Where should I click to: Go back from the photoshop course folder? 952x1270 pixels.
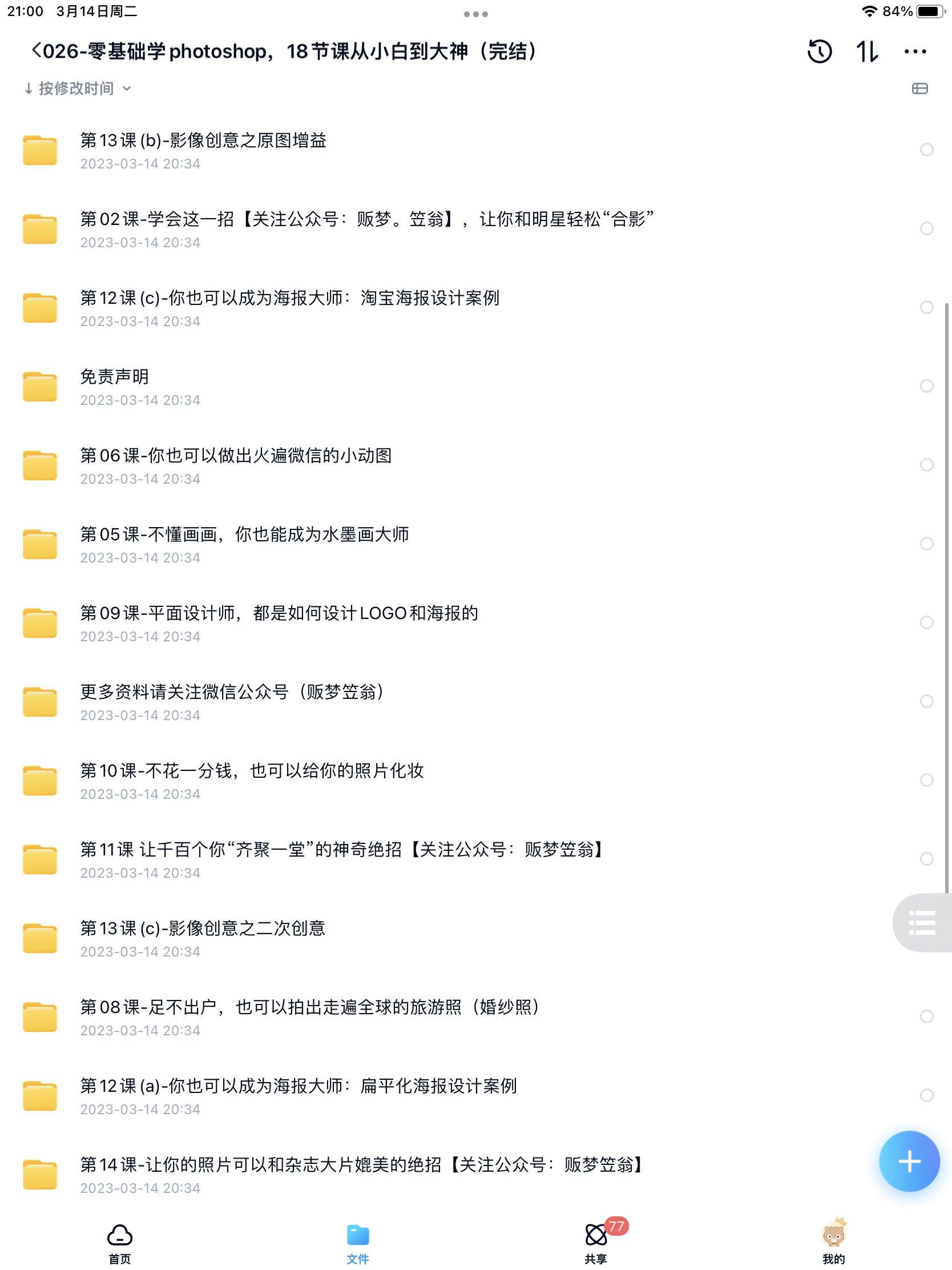tap(37, 50)
